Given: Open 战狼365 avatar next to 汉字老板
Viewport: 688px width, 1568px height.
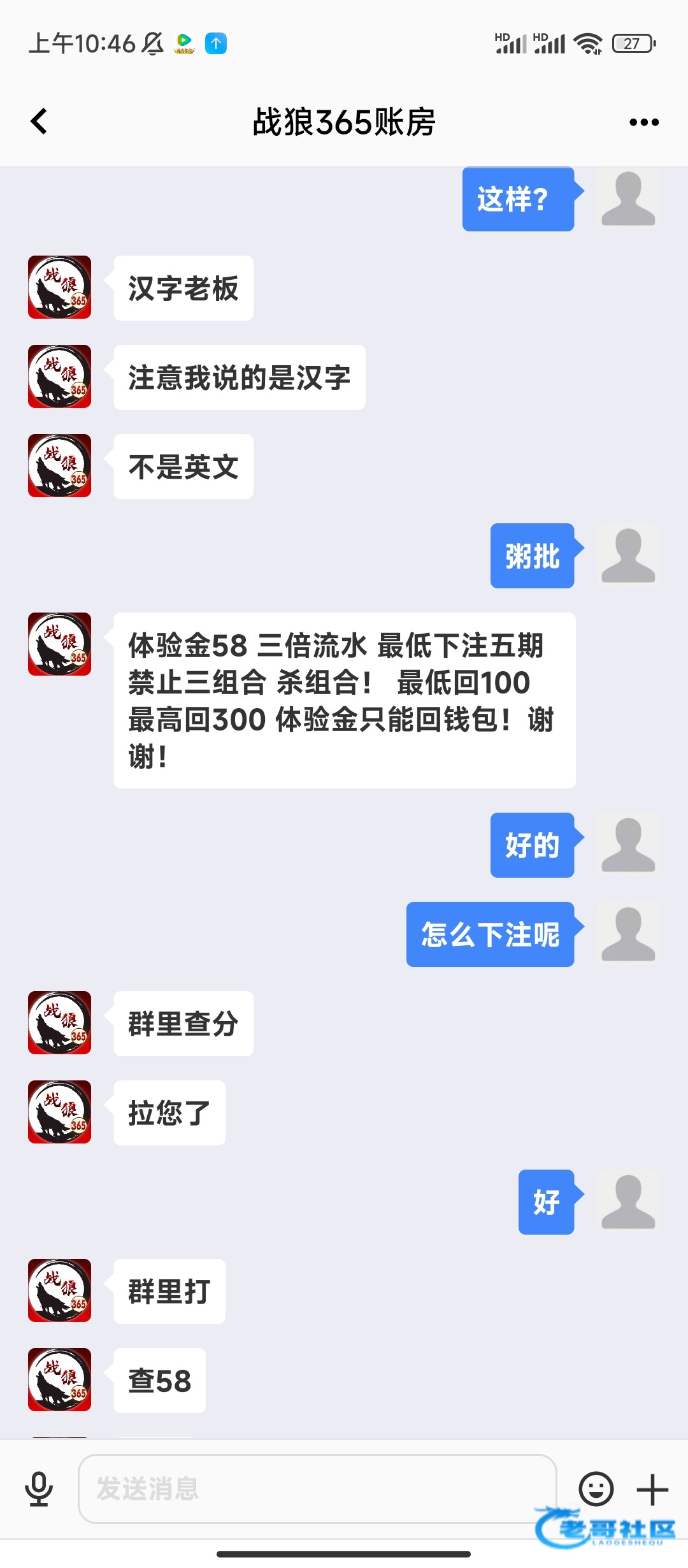Looking at the screenshot, I should pos(59,287).
